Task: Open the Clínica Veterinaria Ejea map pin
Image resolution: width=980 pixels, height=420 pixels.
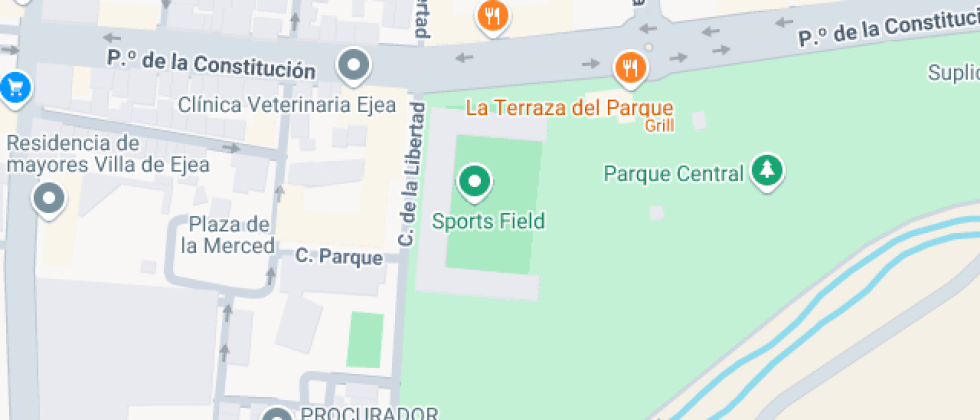Action: pyautogui.click(x=352, y=67)
